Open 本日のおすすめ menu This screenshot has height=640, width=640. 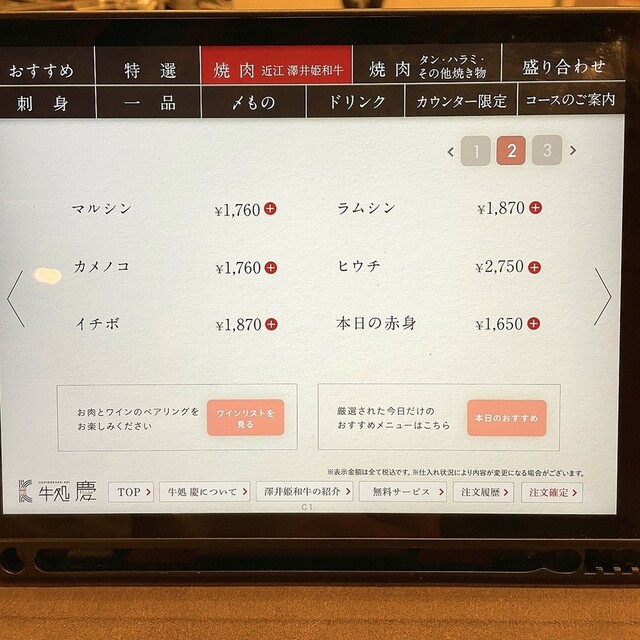click(x=506, y=418)
